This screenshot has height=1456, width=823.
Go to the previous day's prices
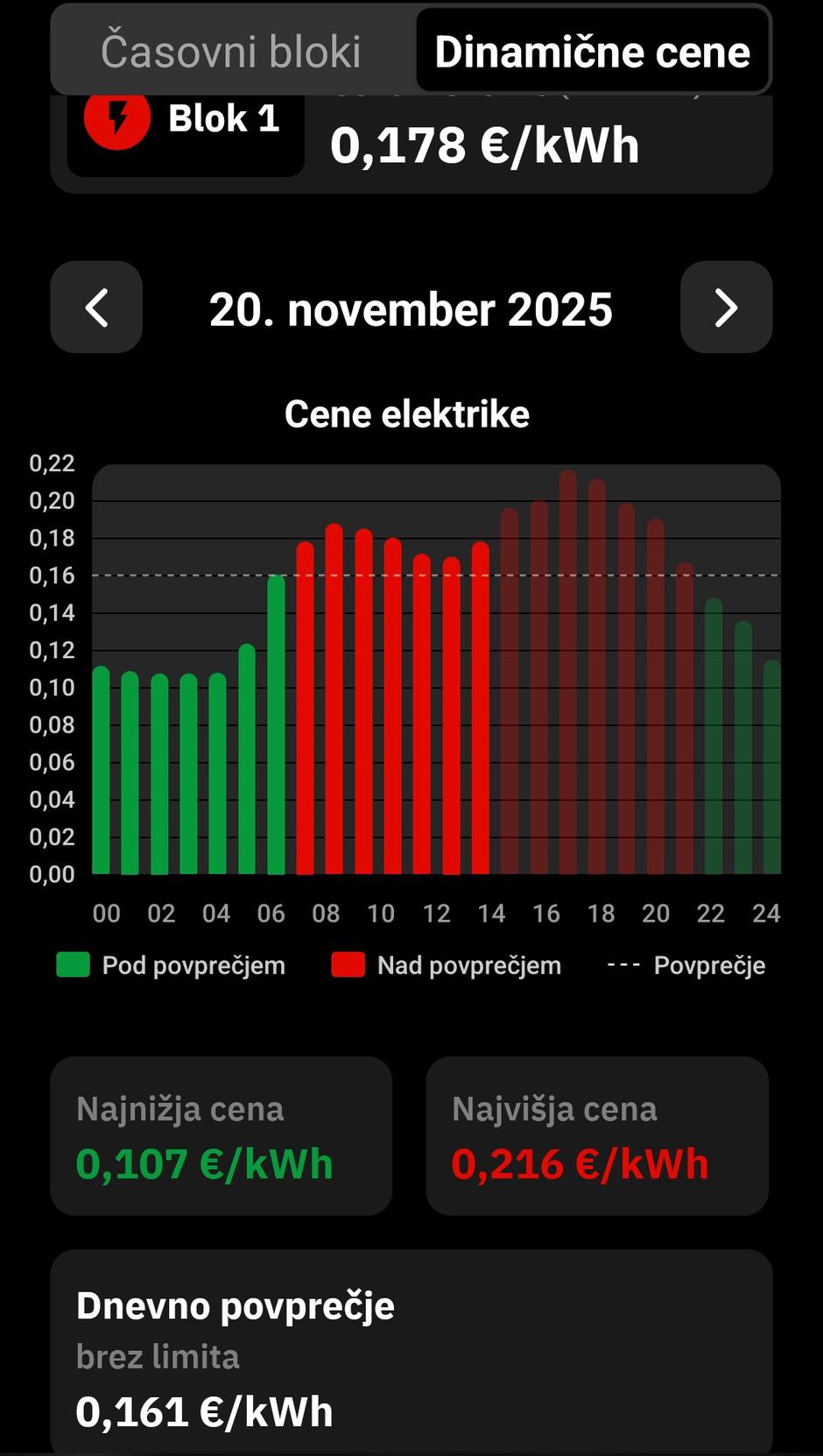(x=96, y=307)
